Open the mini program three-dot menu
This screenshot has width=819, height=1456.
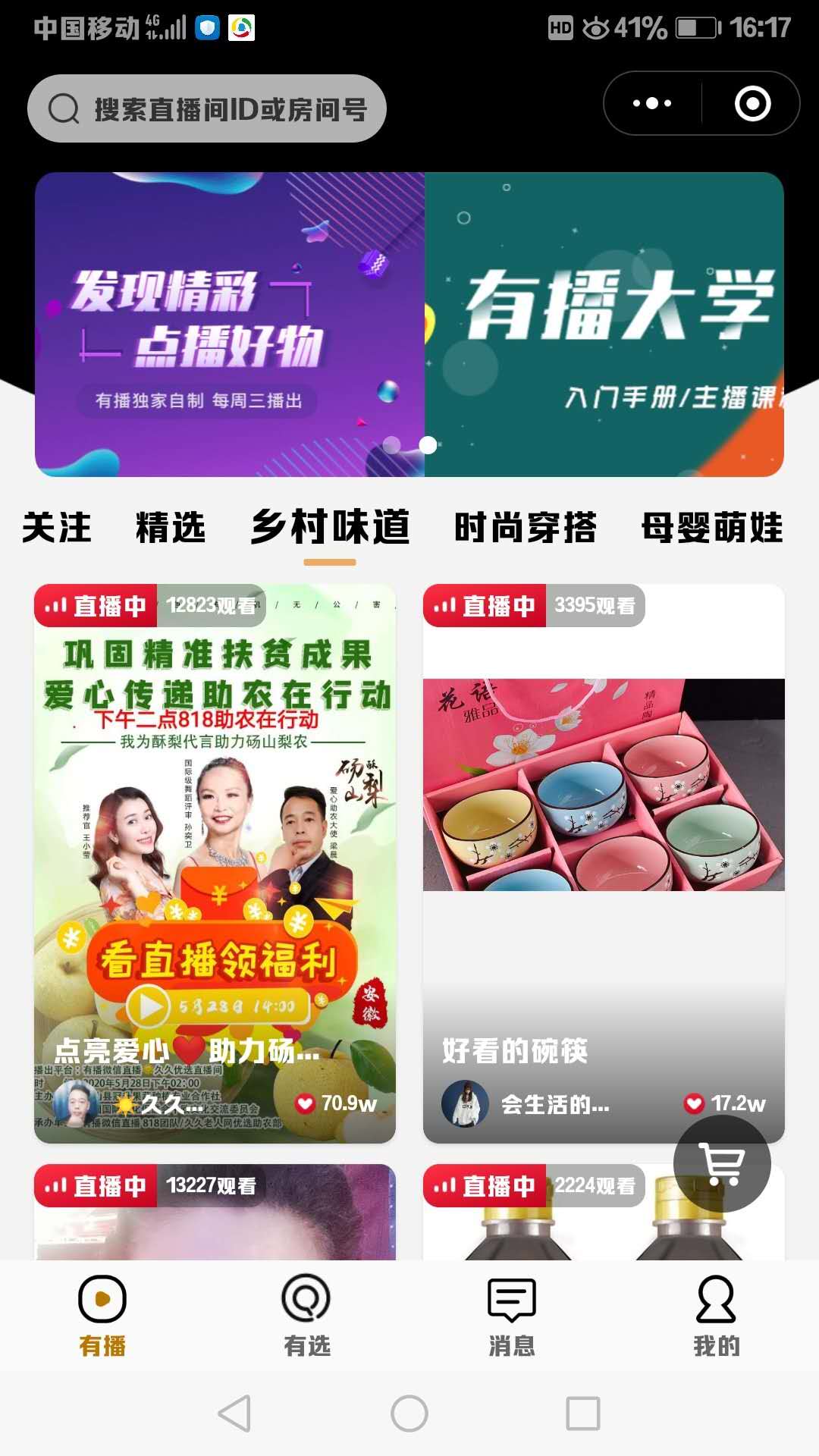point(652,104)
